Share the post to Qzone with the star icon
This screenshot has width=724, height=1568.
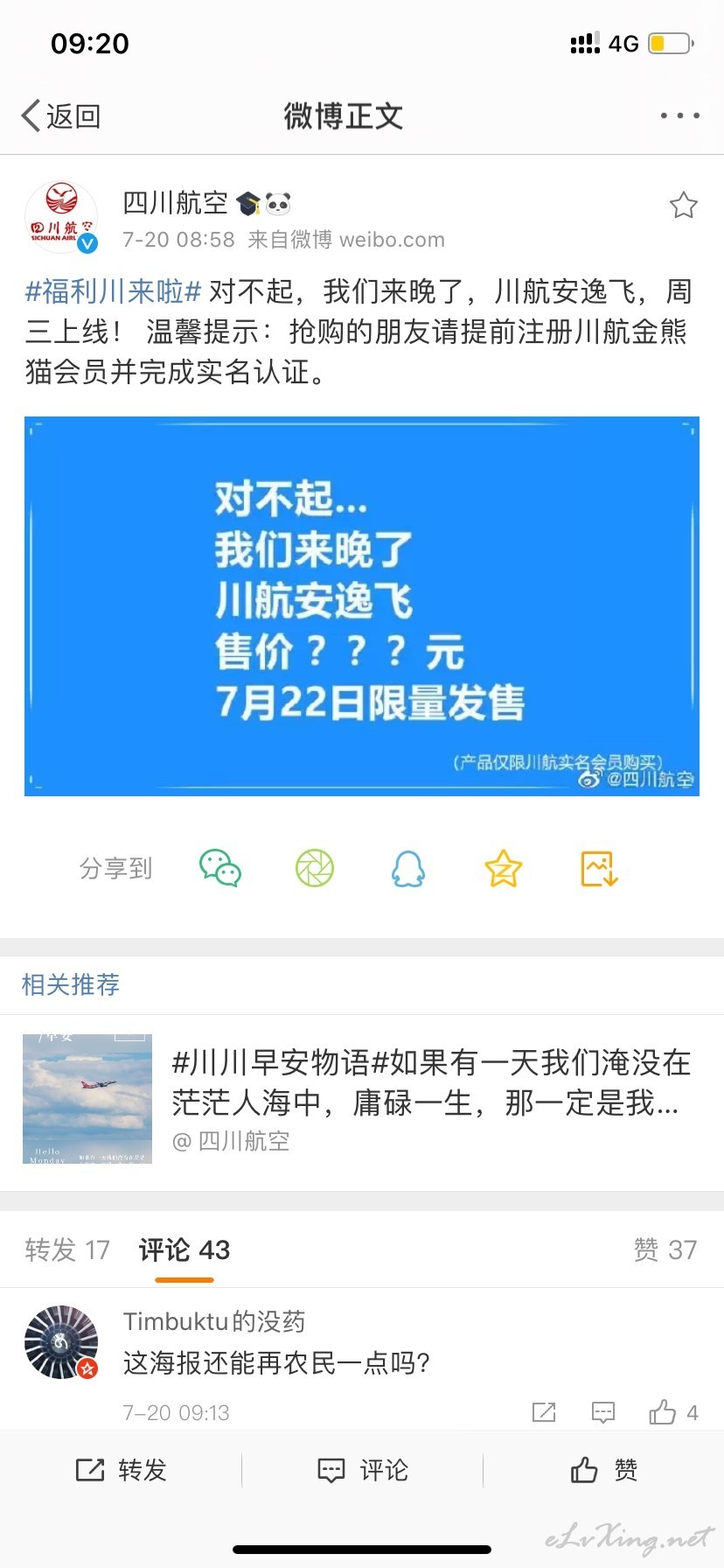tap(504, 868)
